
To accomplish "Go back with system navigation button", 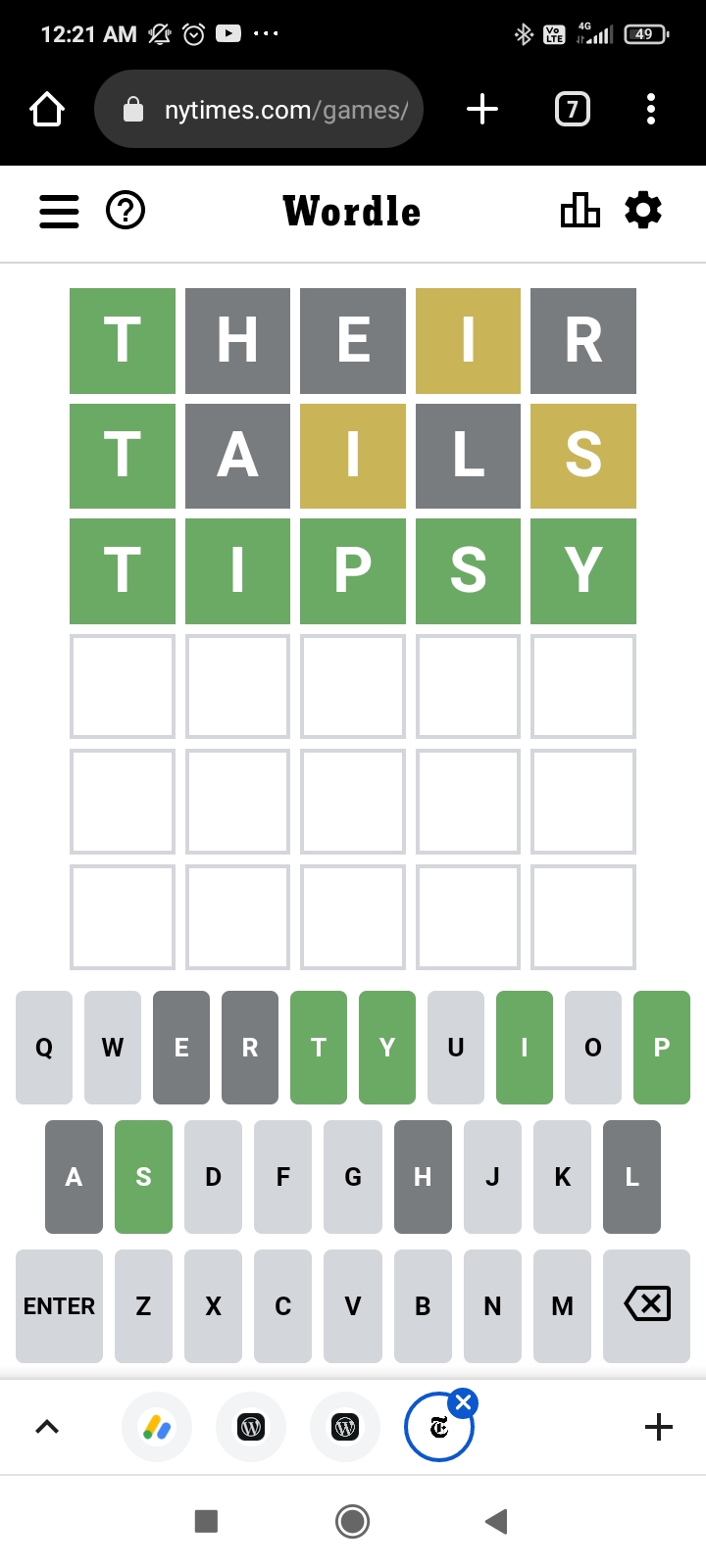I will [x=496, y=1521].
